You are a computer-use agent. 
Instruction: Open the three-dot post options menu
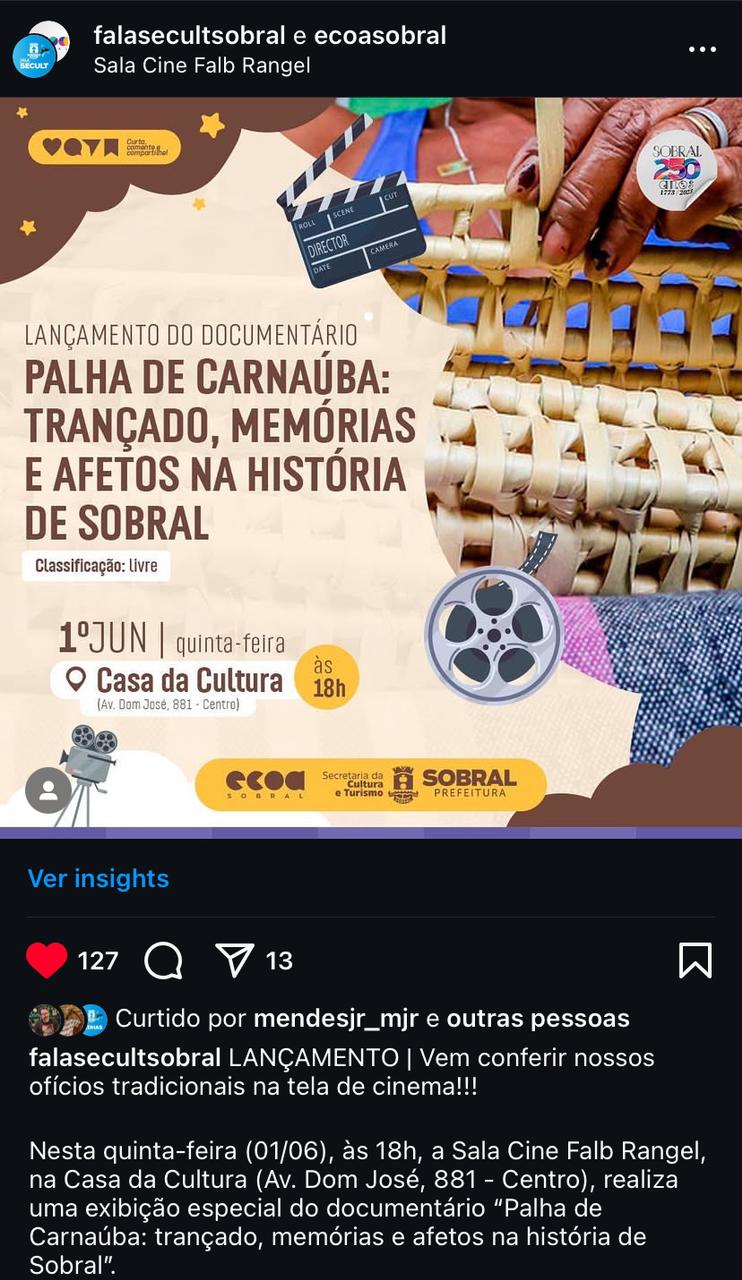coord(702,49)
